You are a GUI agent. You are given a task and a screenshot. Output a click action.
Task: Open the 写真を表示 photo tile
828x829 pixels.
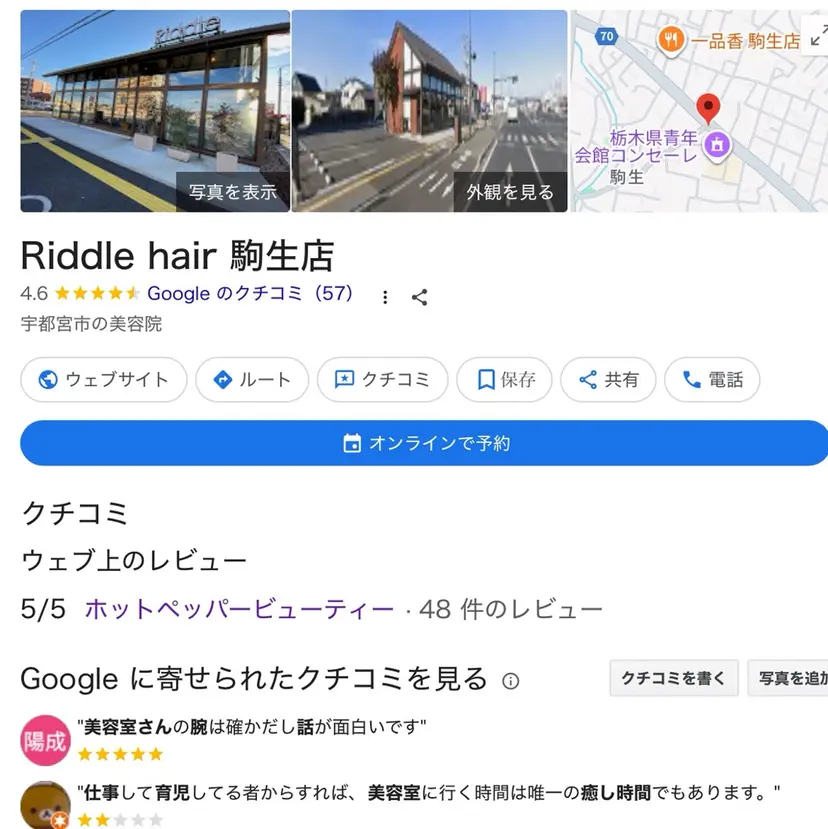point(155,111)
